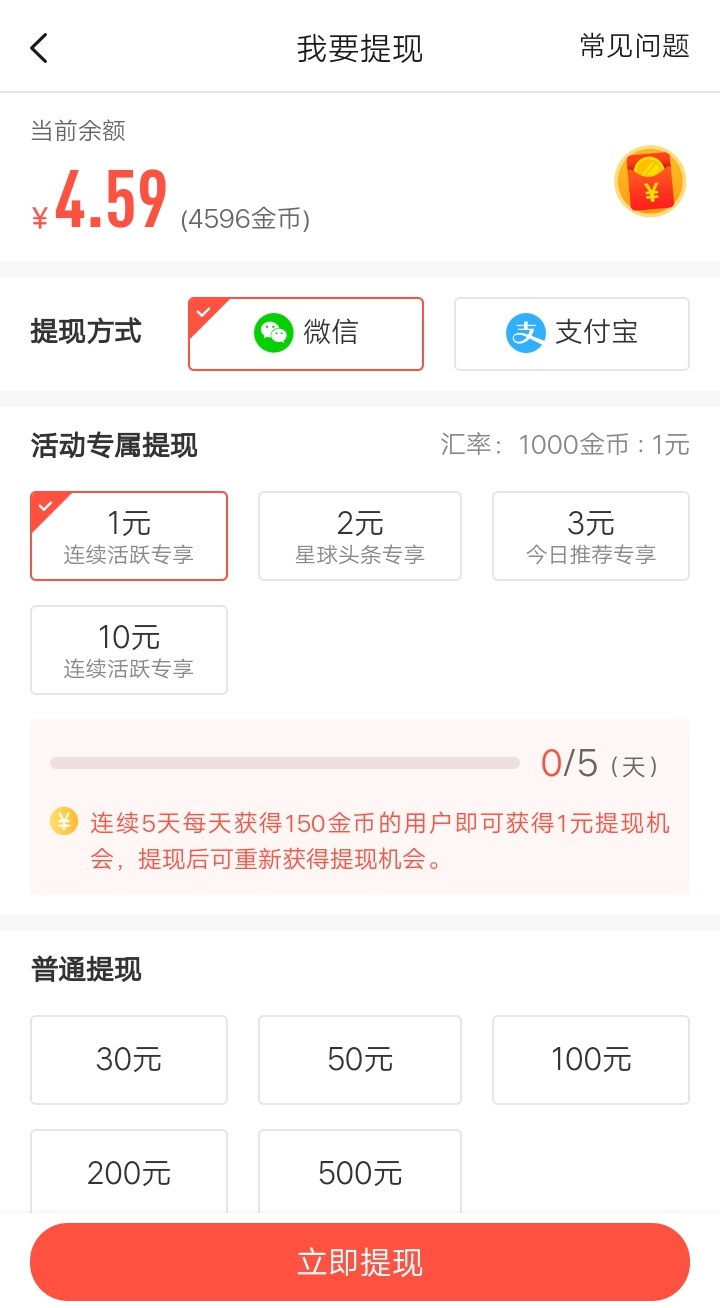Screen dimensions: 720x1308
Task: Choose the 3元 今日推荐专享 amount
Action: click(x=591, y=536)
